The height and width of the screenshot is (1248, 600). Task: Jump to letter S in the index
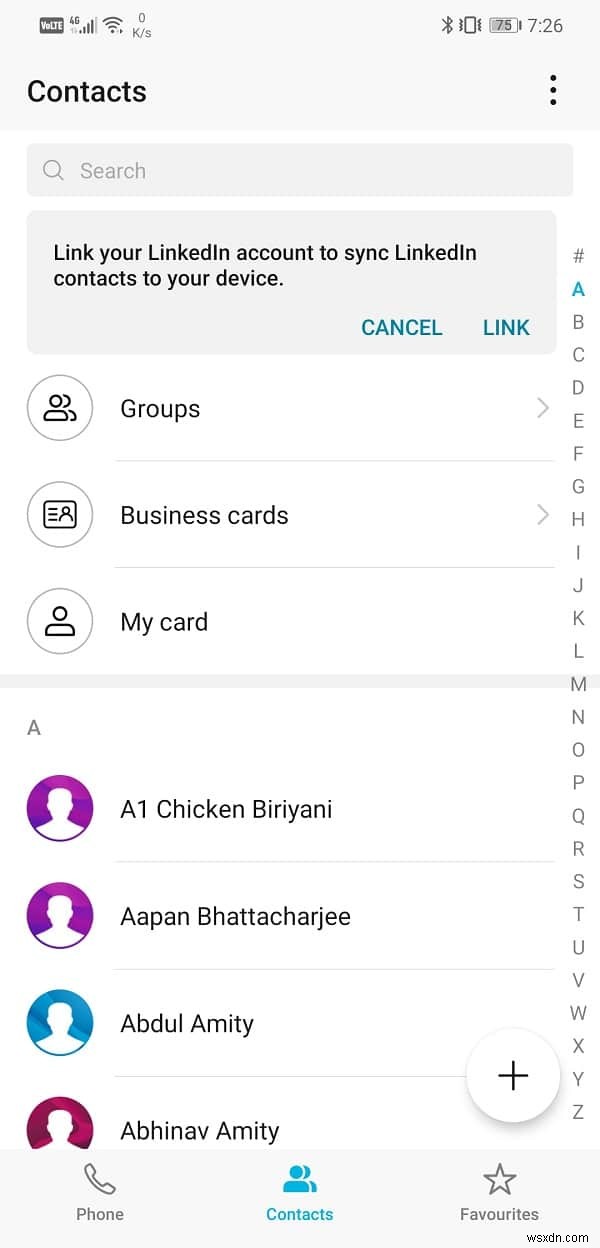(x=578, y=881)
